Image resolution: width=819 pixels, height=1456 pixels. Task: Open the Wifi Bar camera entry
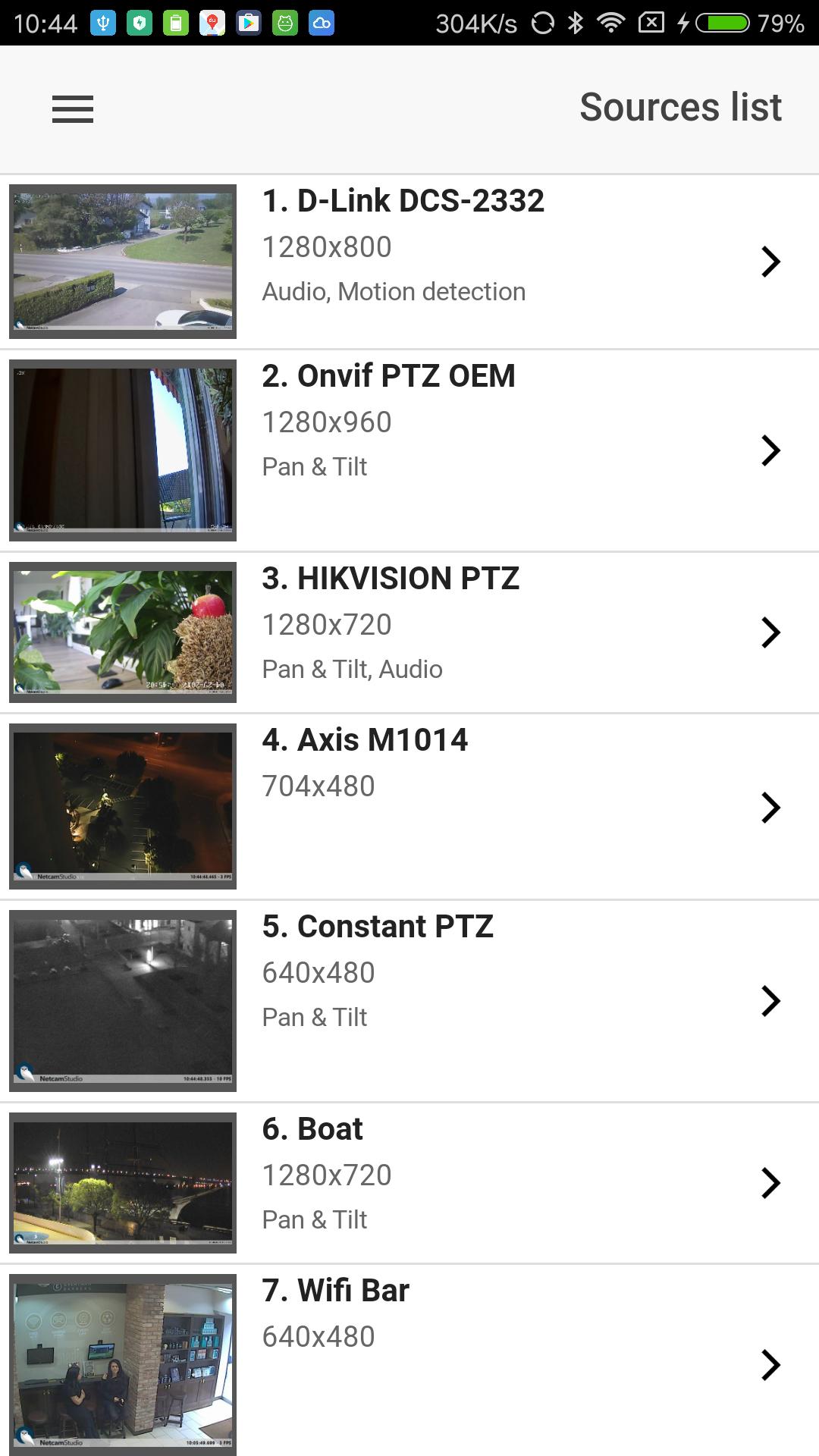coord(771,1366)
